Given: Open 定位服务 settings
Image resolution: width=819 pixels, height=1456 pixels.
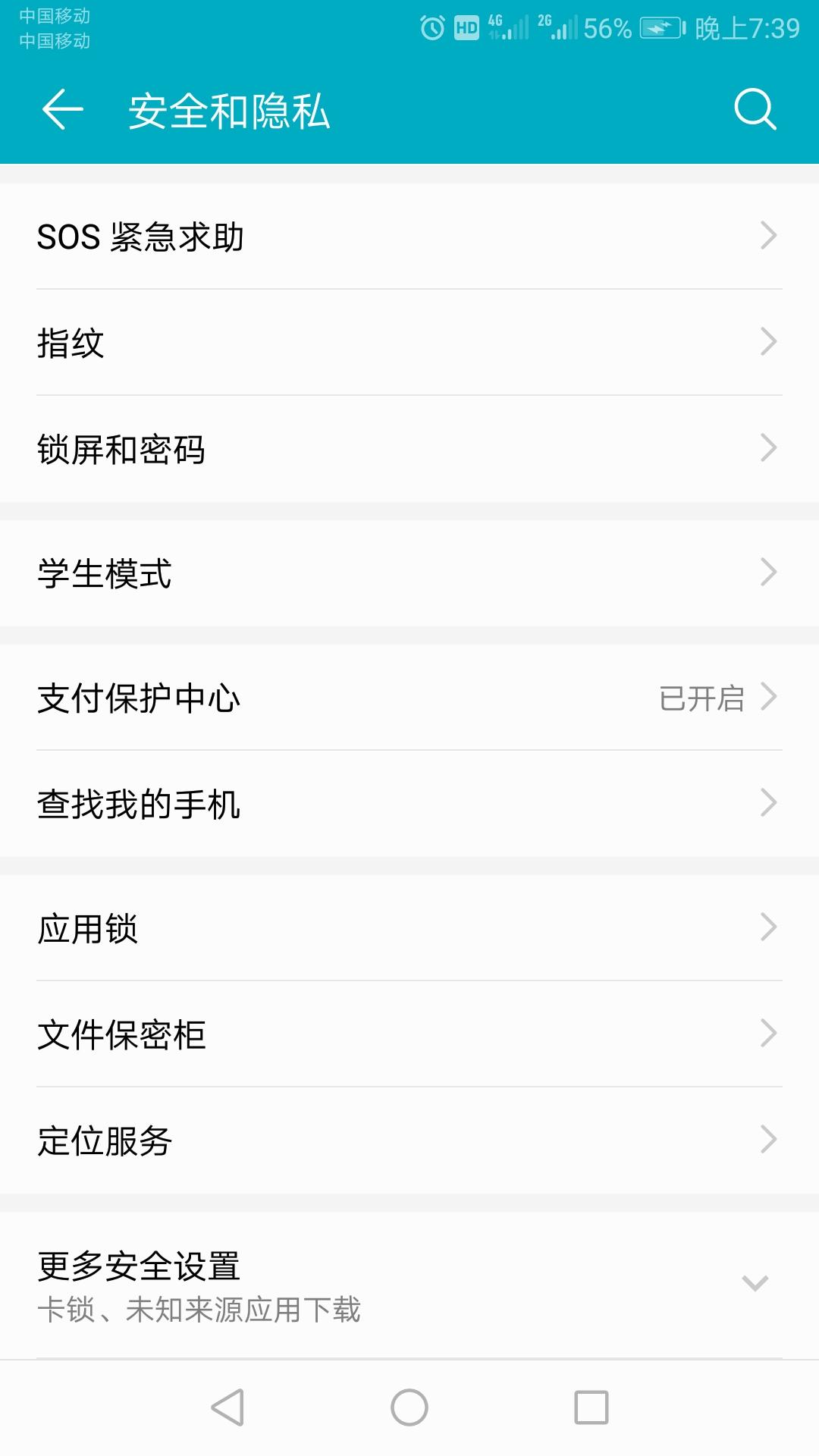Looking at the screenshot, I should click(x=409, y=1140).
